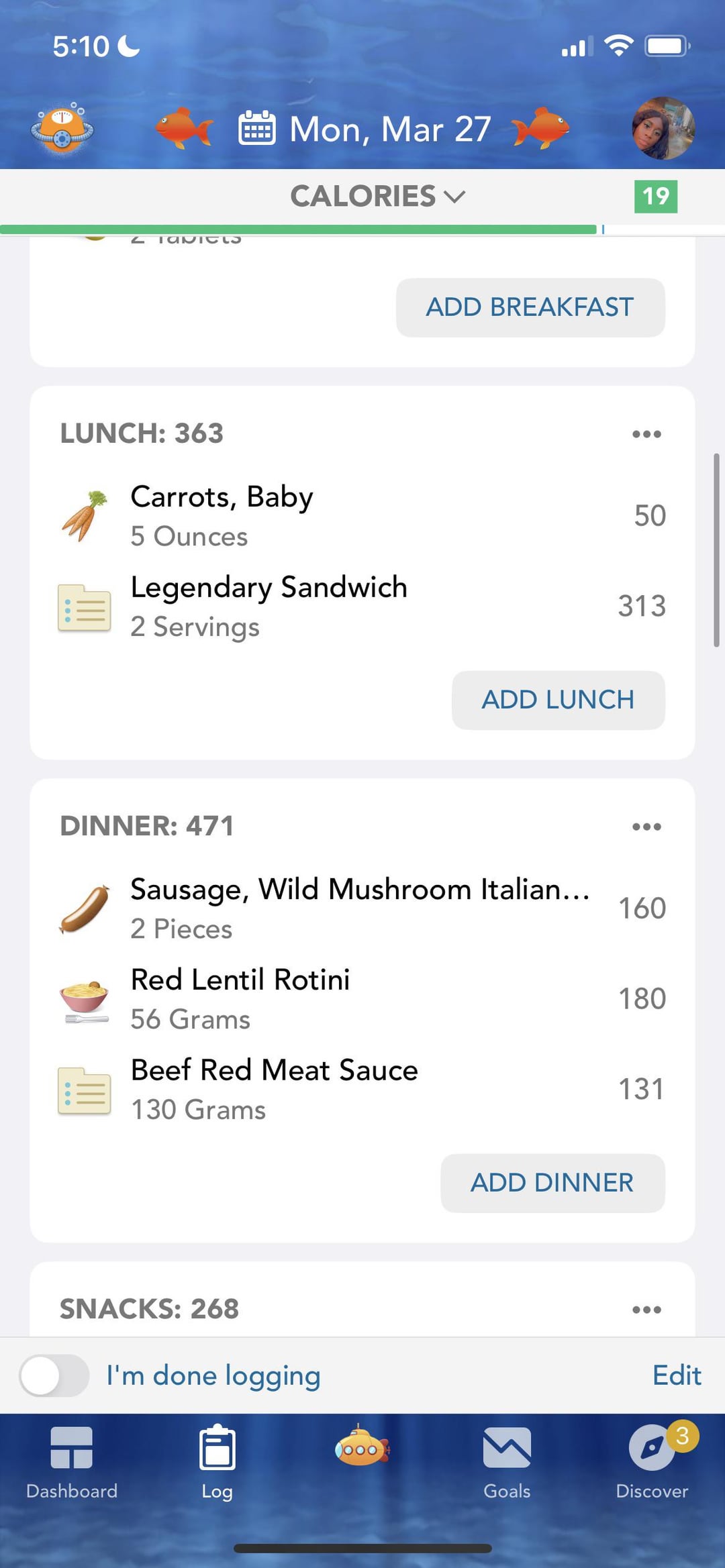Open the Carrots, Baby entry
The width and height of the screenshot is (725, 1568).
[x=362, y=515]
